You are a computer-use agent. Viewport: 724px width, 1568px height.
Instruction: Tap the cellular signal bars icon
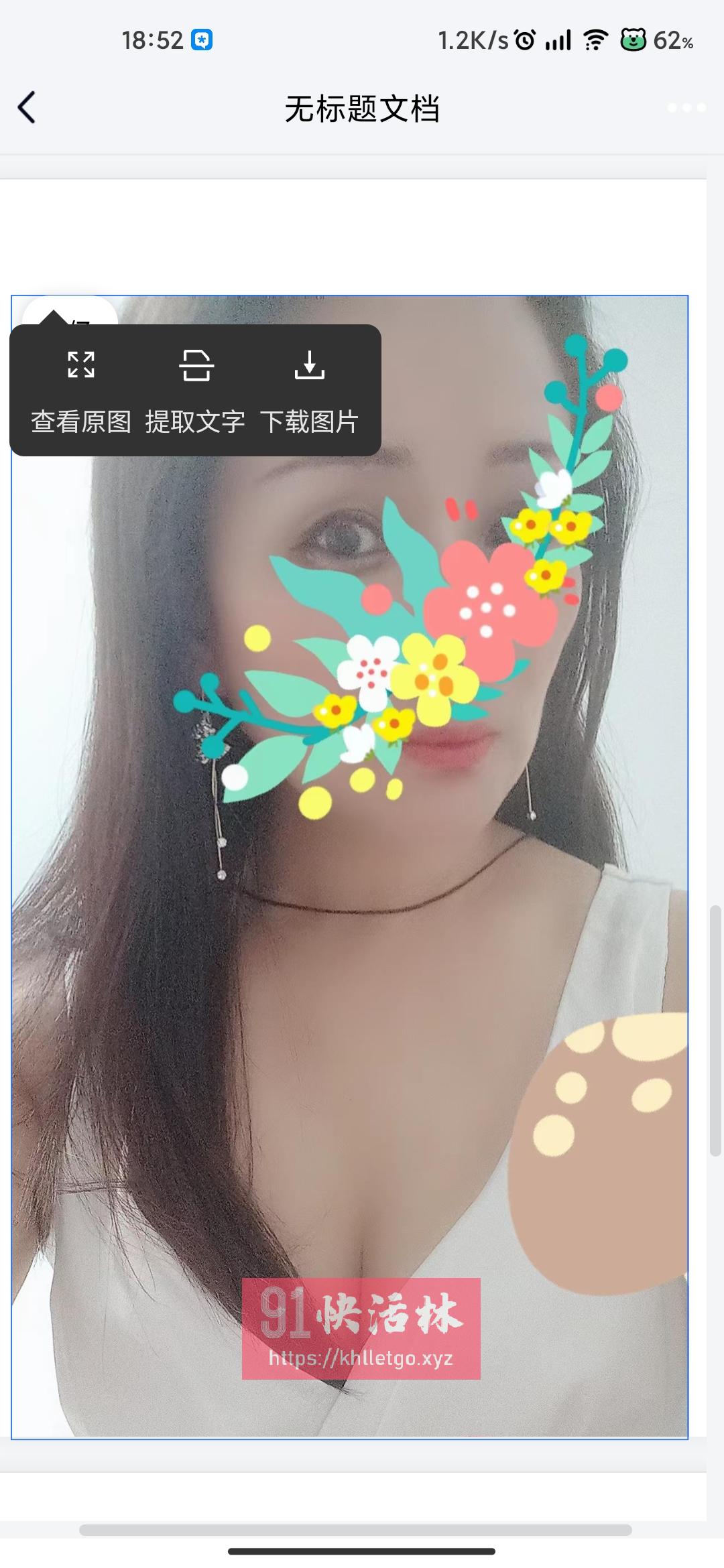pos(559,40)
